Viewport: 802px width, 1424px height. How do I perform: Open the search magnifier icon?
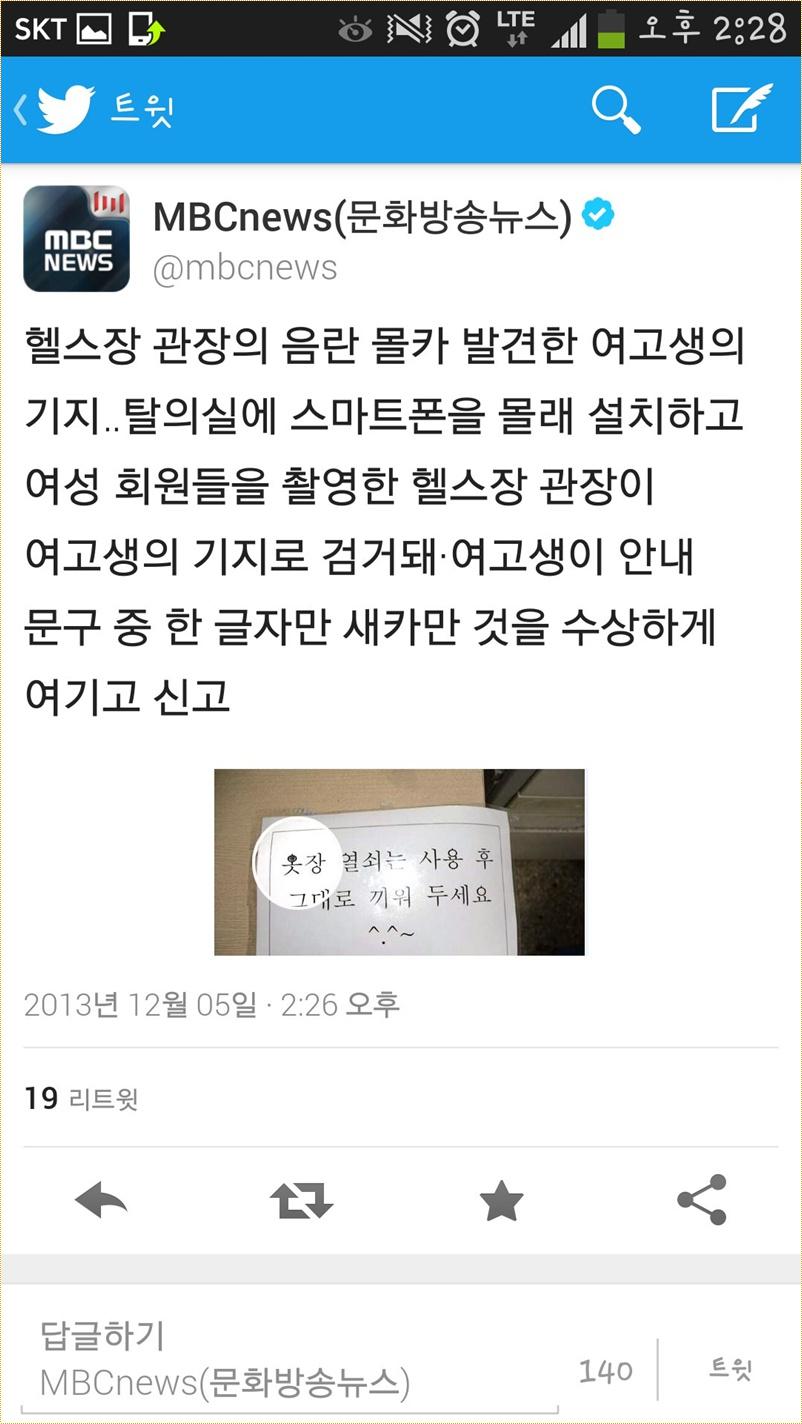pyautogui.click(x=615, y=108)
